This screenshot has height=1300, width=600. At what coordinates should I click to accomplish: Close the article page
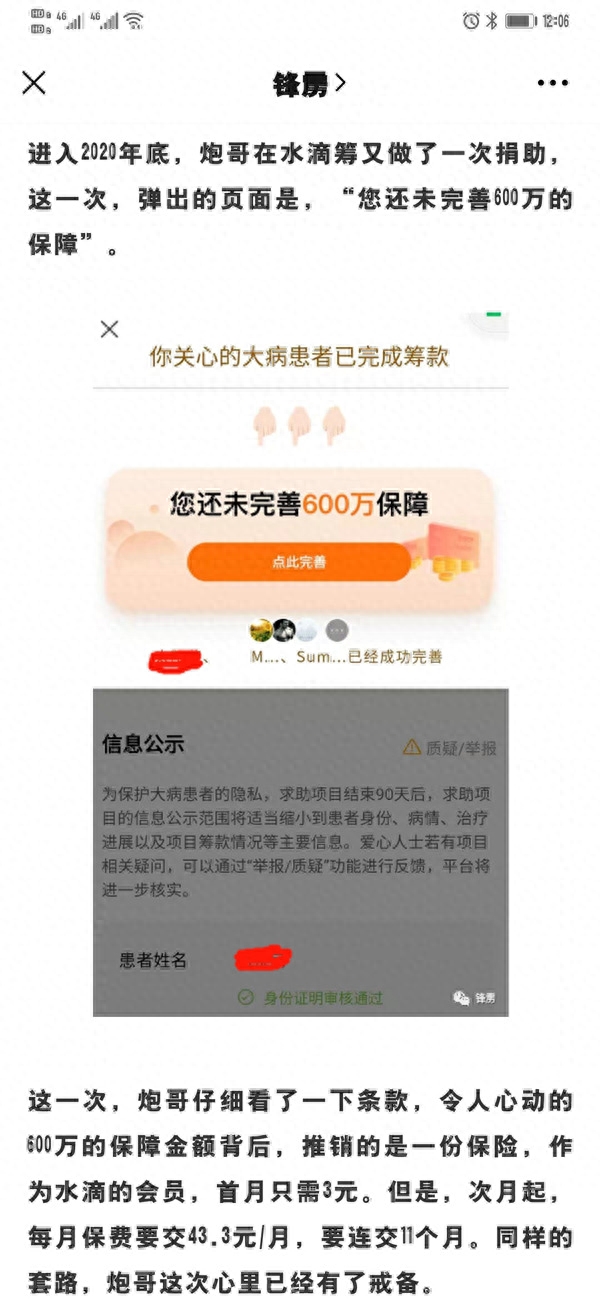tap(34, 83)
